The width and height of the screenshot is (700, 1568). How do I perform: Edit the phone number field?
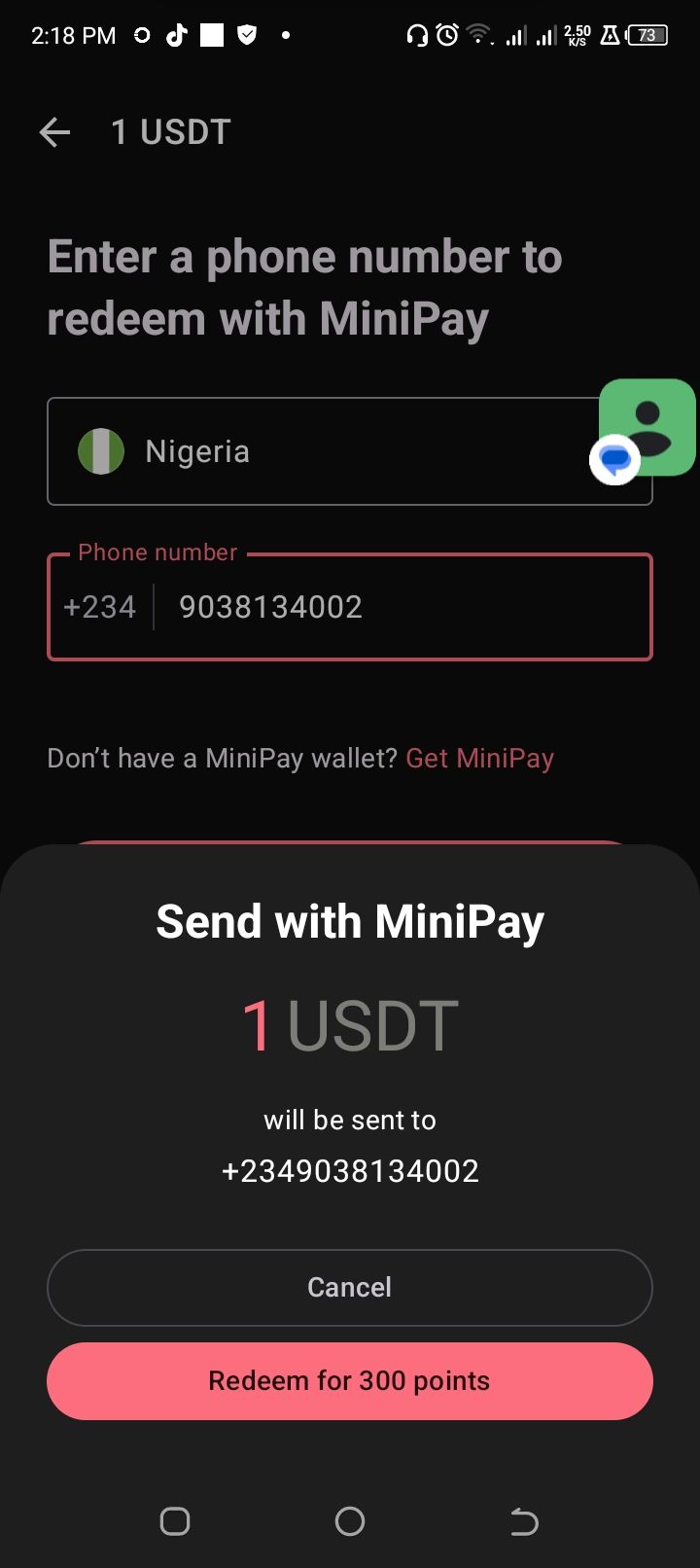[349, 607]
